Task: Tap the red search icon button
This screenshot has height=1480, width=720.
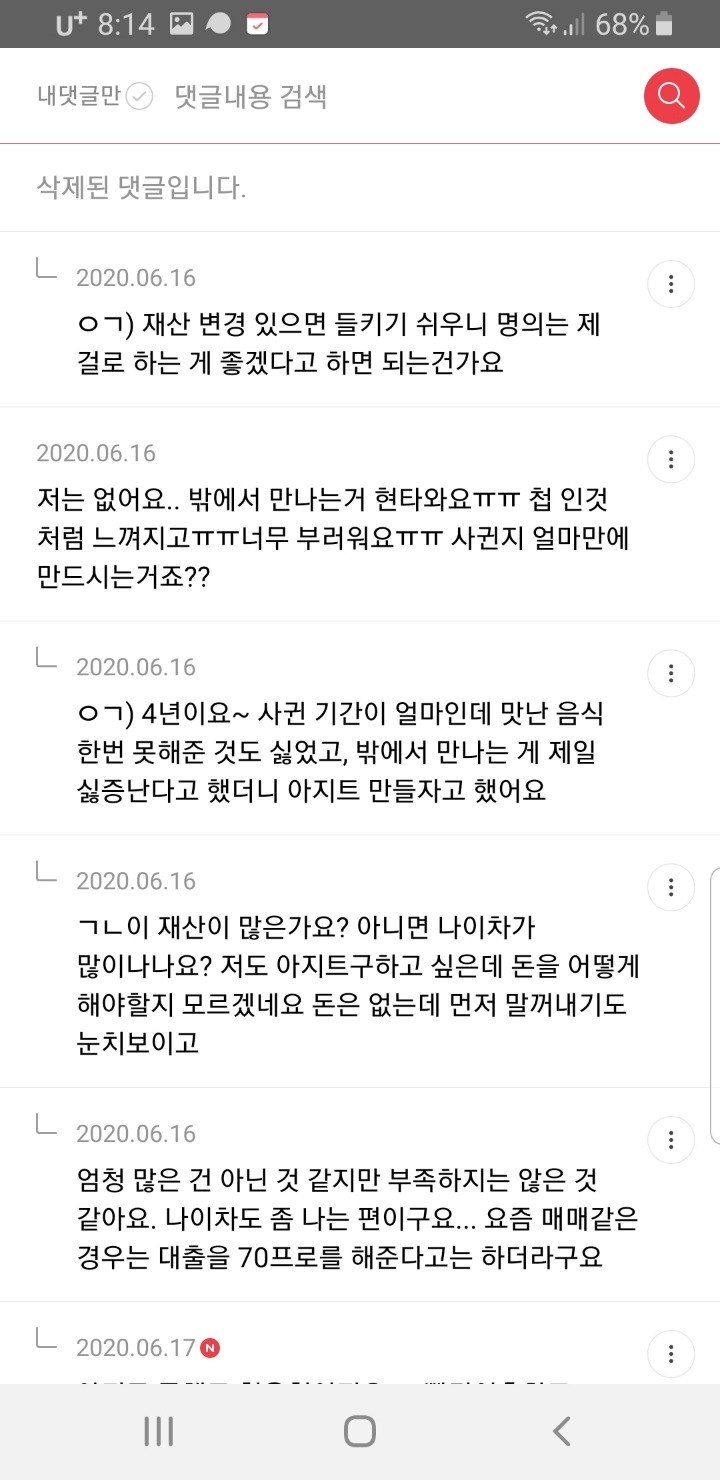Action: pos(671,96)
